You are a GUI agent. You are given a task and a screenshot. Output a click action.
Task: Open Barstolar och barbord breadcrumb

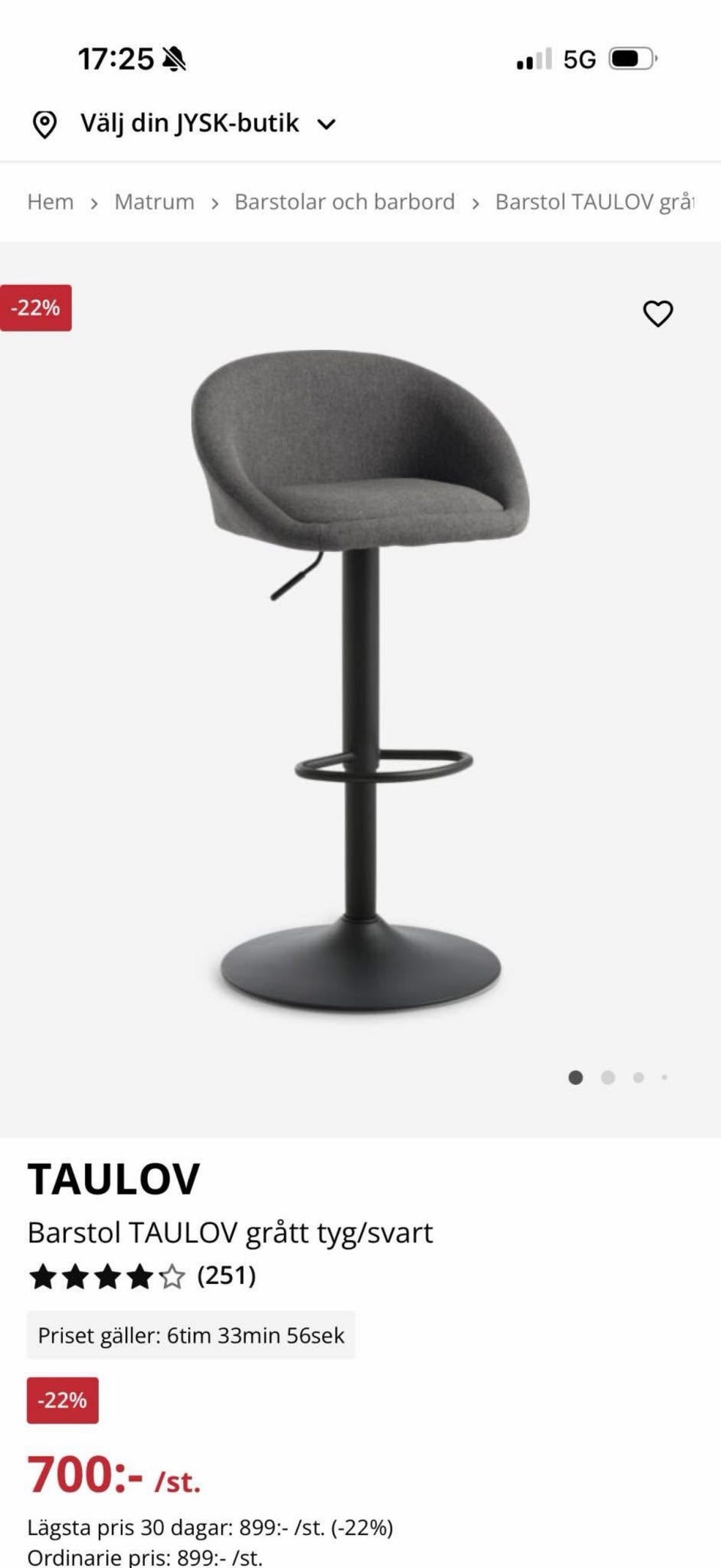(344, 202)
